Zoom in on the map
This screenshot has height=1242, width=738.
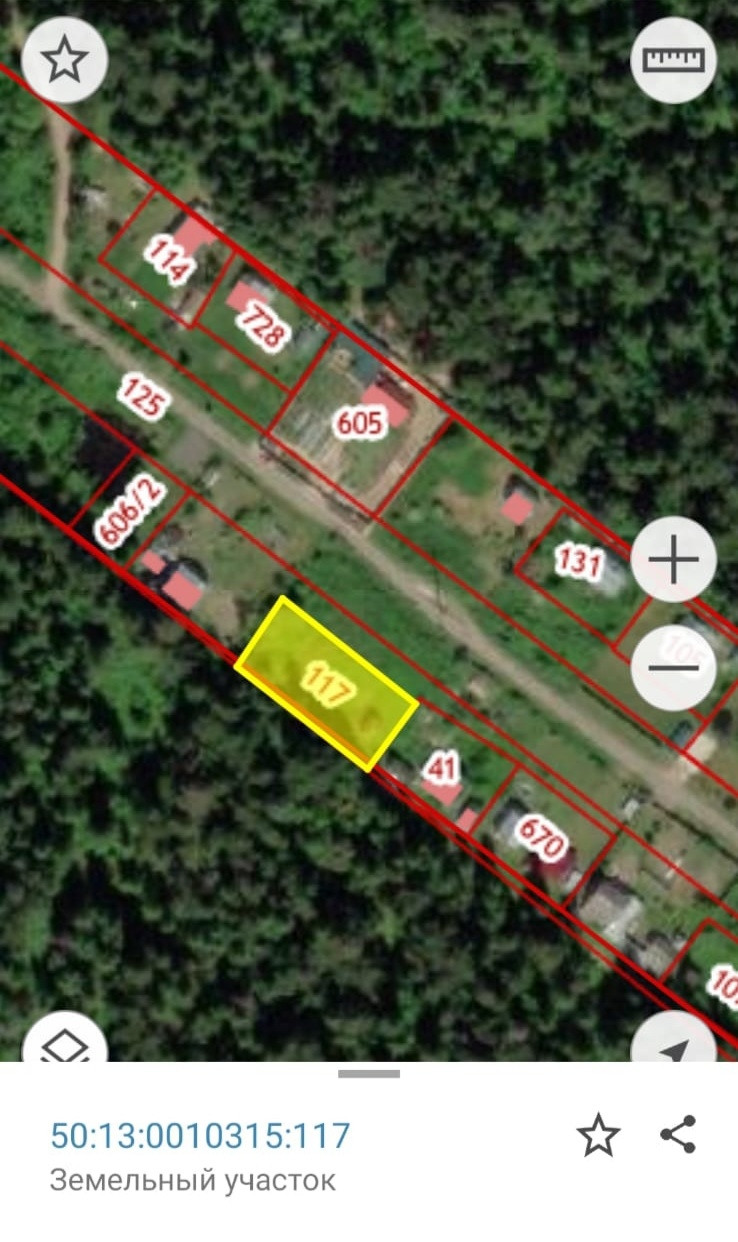673,560
